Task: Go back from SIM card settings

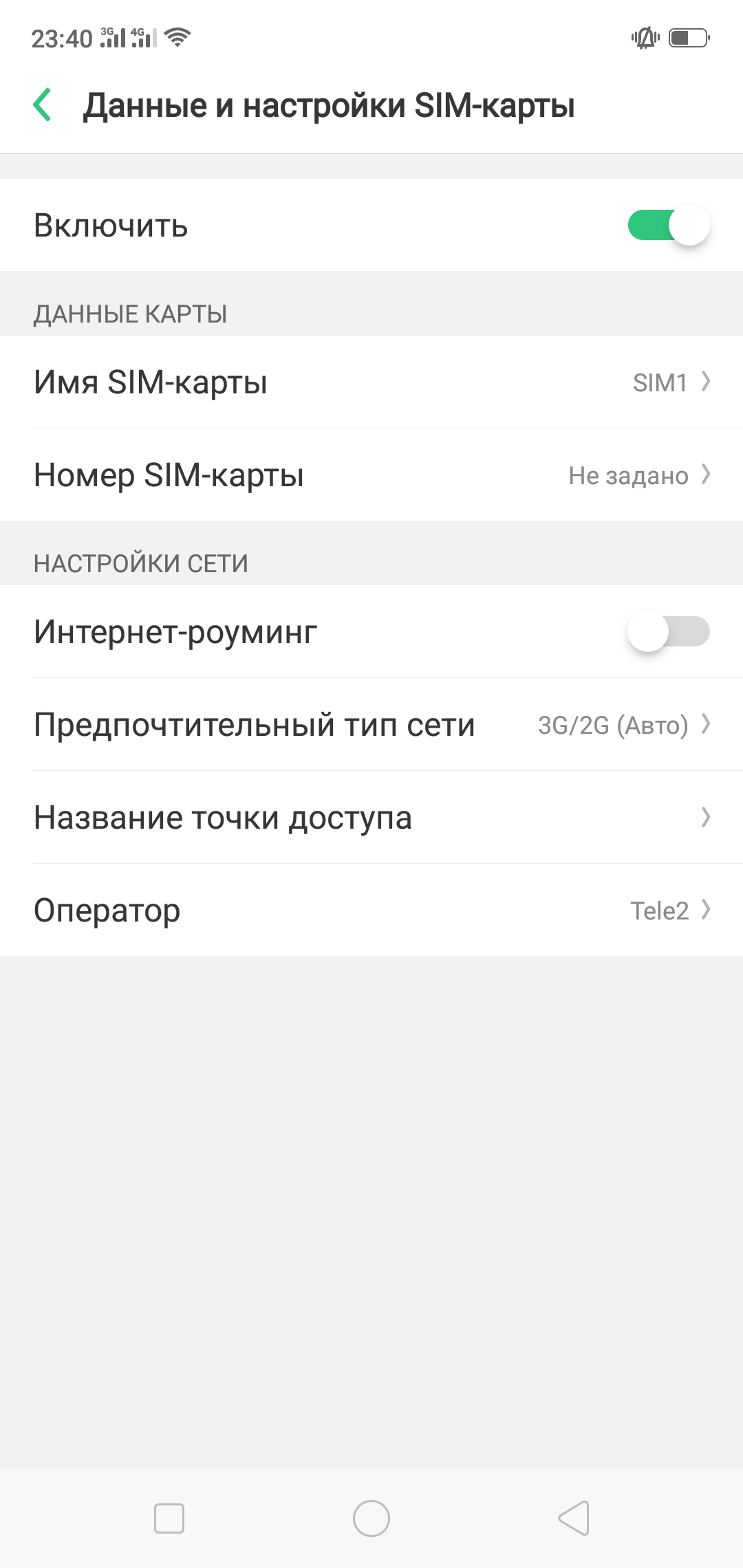Action: point(43,105)
